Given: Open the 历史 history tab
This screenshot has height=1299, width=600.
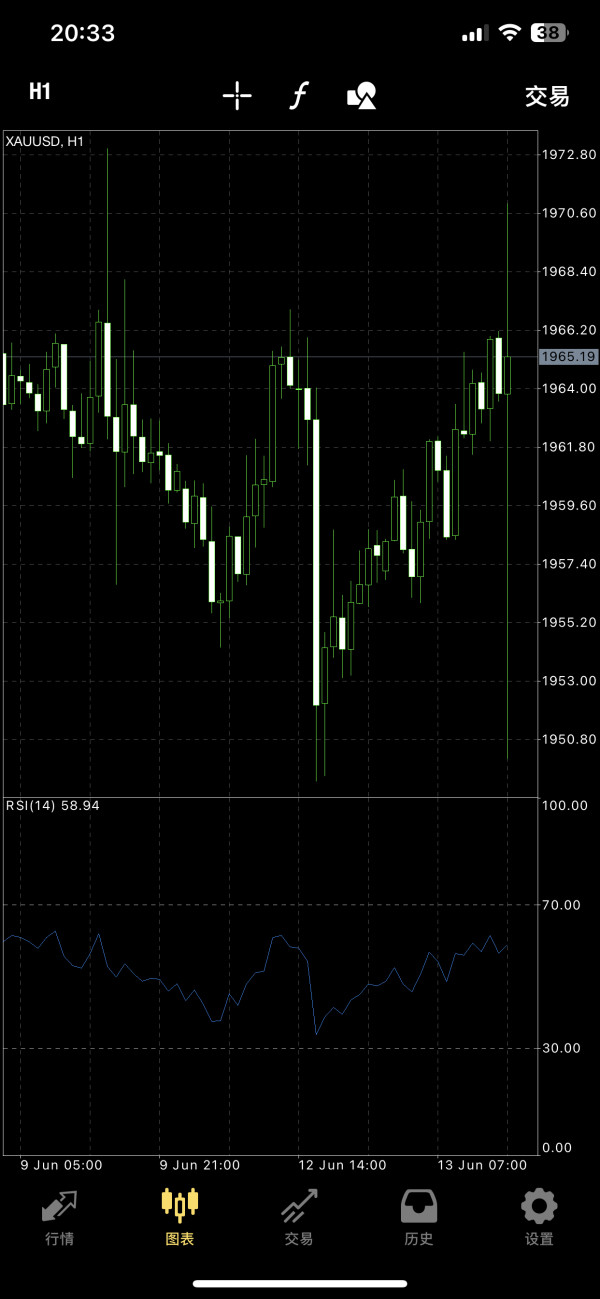Looking at the screenshot, I should (419, 1217).
